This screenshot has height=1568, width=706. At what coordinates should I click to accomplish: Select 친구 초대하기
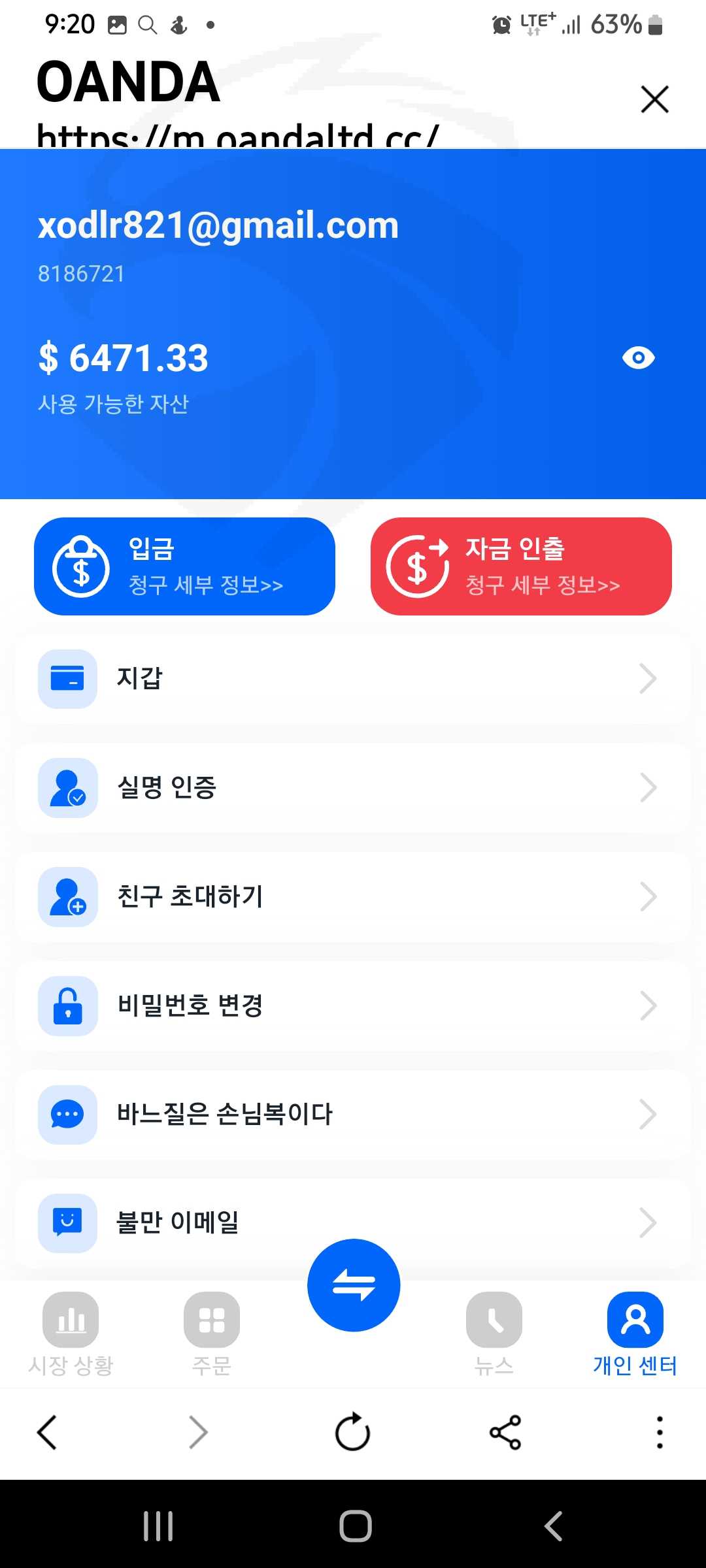353,896
